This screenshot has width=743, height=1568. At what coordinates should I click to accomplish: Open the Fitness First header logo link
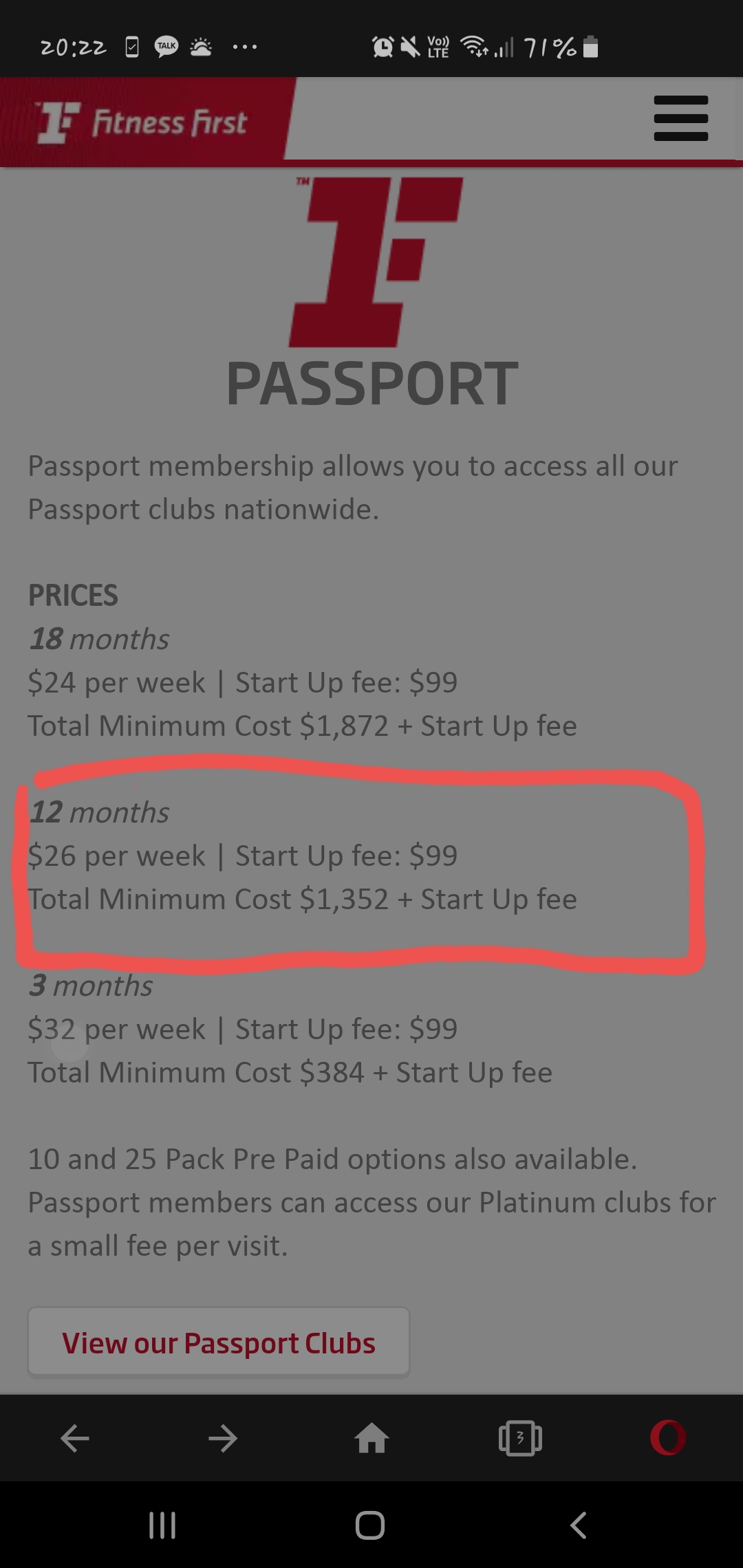coord(142,122)
